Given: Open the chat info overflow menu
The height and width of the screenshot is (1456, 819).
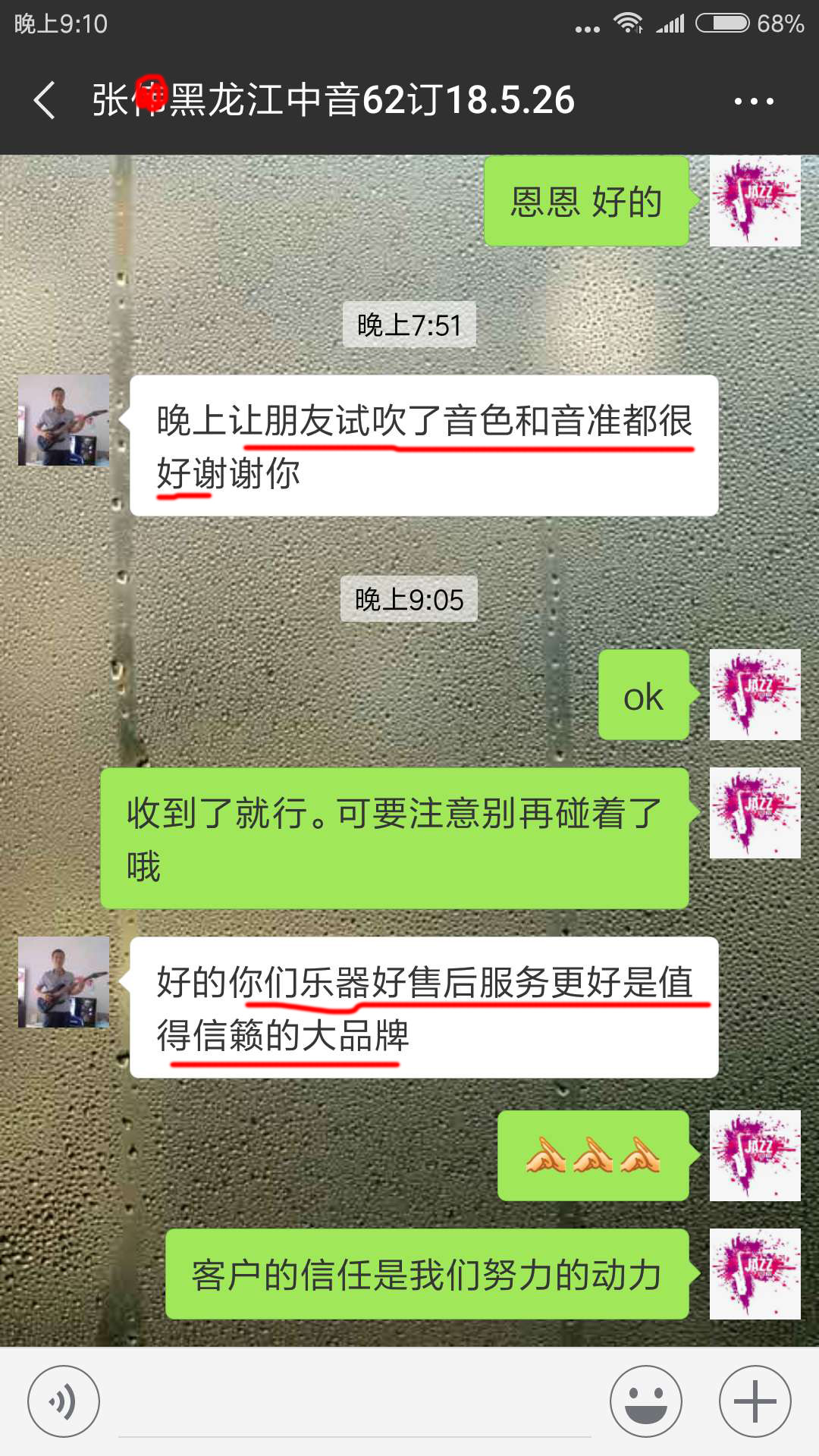Looking at the screenshot, I should click(753, 101).
